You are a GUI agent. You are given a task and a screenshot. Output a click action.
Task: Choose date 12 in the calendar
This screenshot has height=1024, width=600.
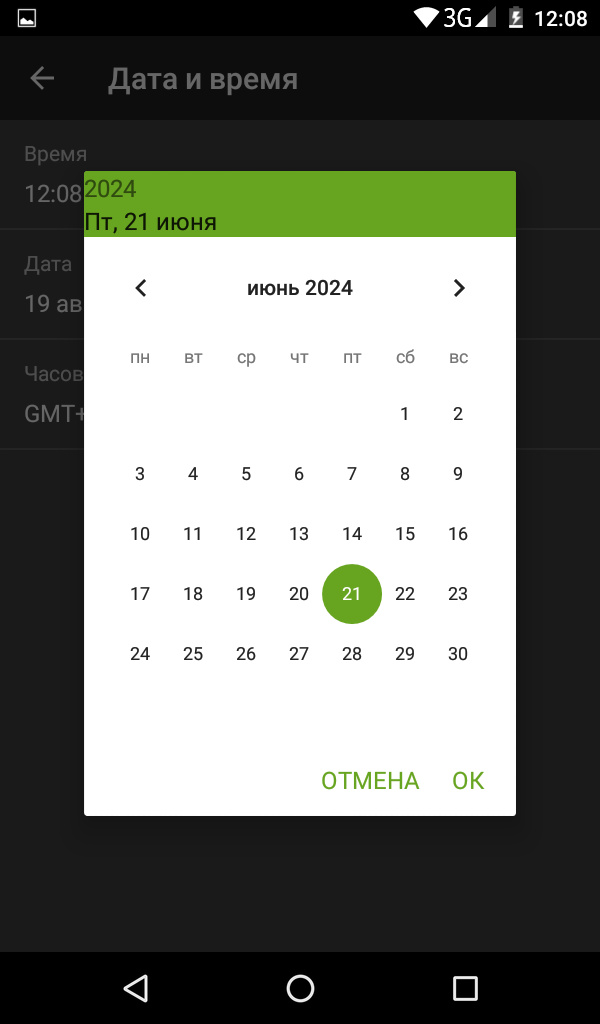[246, 534]
